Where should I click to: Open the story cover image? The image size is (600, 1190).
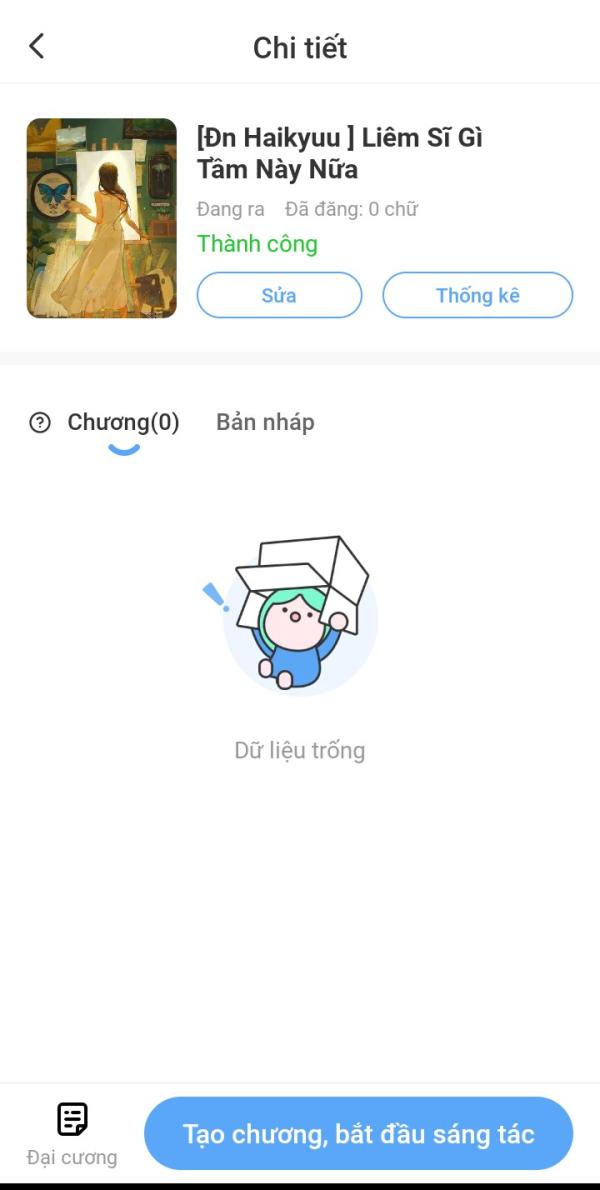102,218
